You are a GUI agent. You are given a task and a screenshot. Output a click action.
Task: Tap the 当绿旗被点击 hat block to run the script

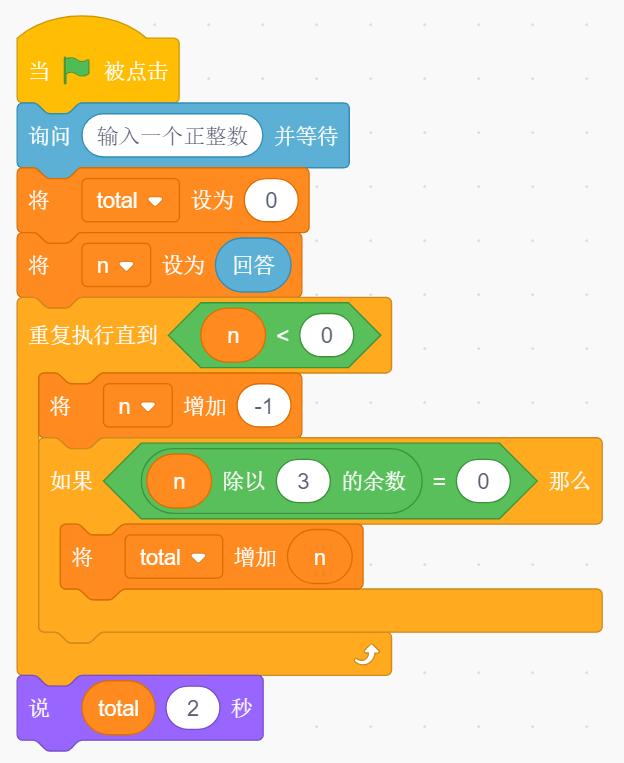pos(97,66)
